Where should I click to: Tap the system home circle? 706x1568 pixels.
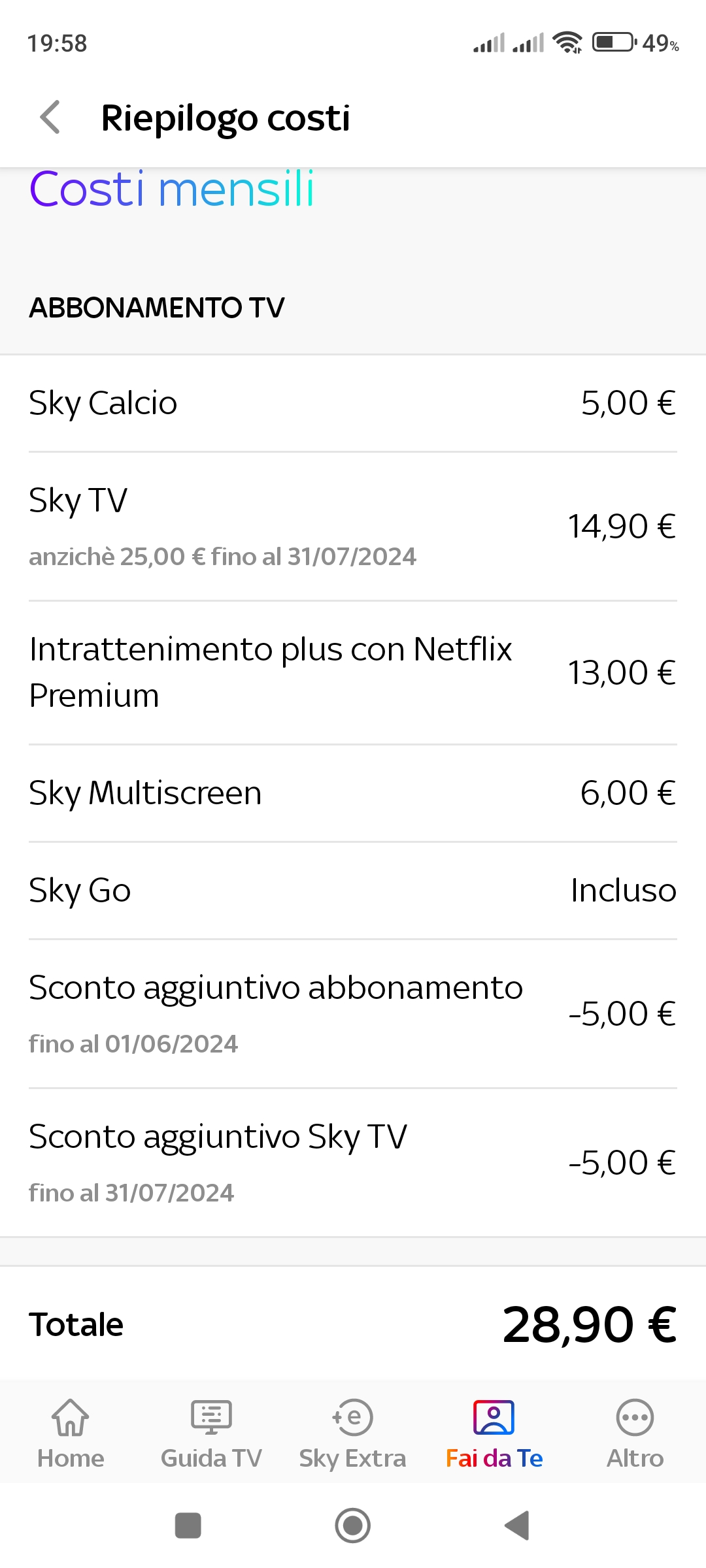[353, 1526]
